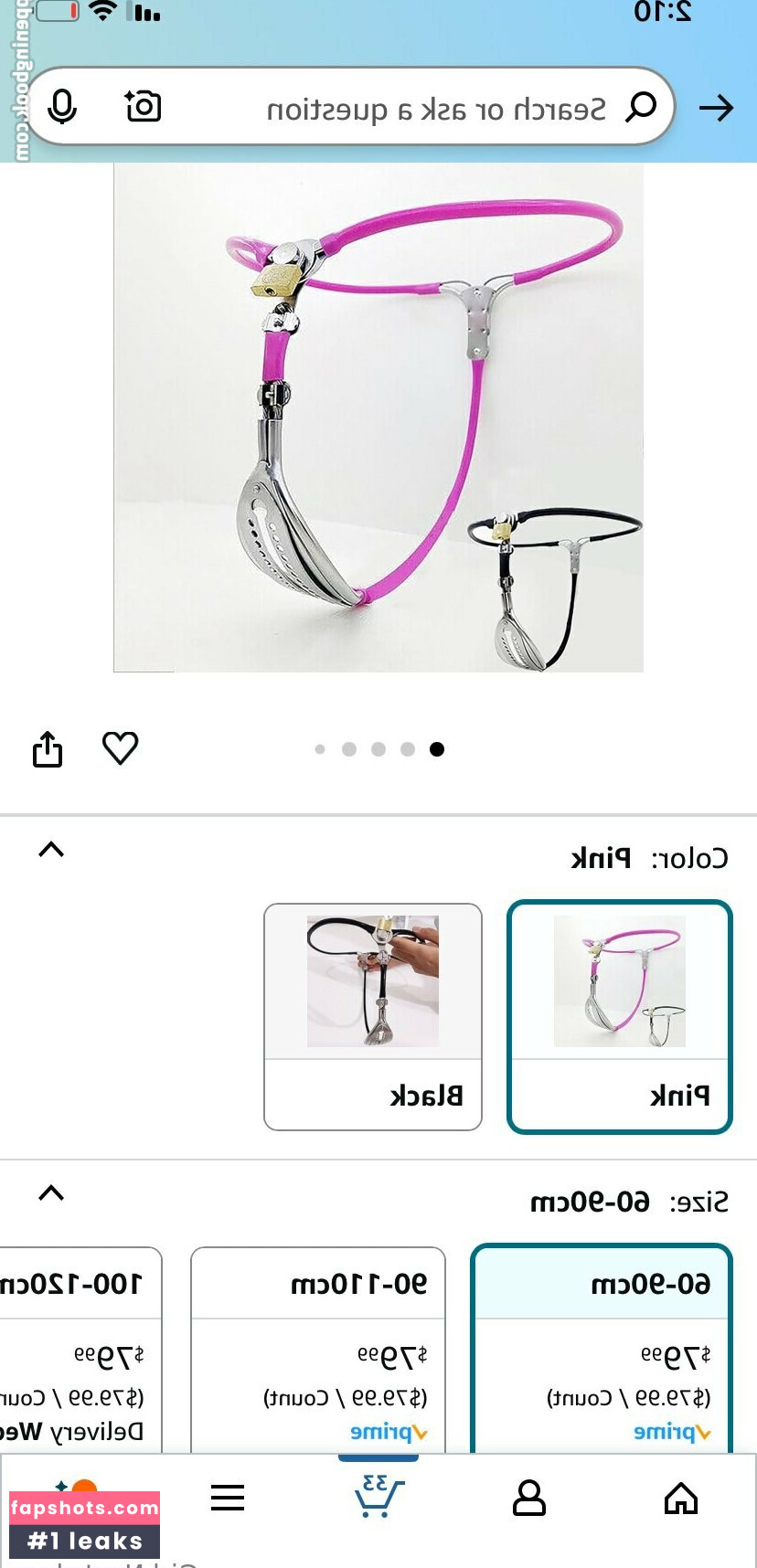Add the item to favorites with the heart
The height and width of the screenshot is (1568, 757).
pyautogui.click(x=120, y=748)
